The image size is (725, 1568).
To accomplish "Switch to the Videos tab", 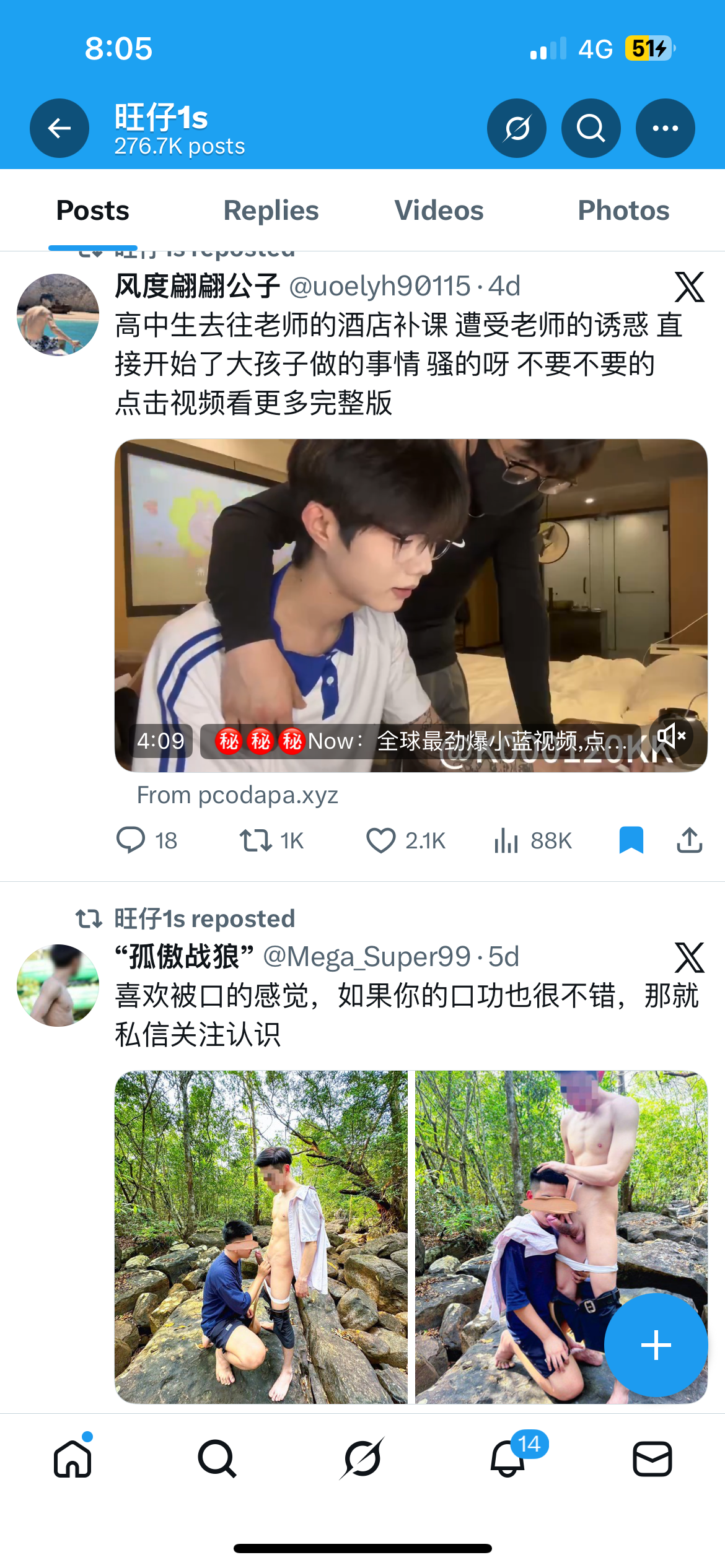I will point(439,211).
